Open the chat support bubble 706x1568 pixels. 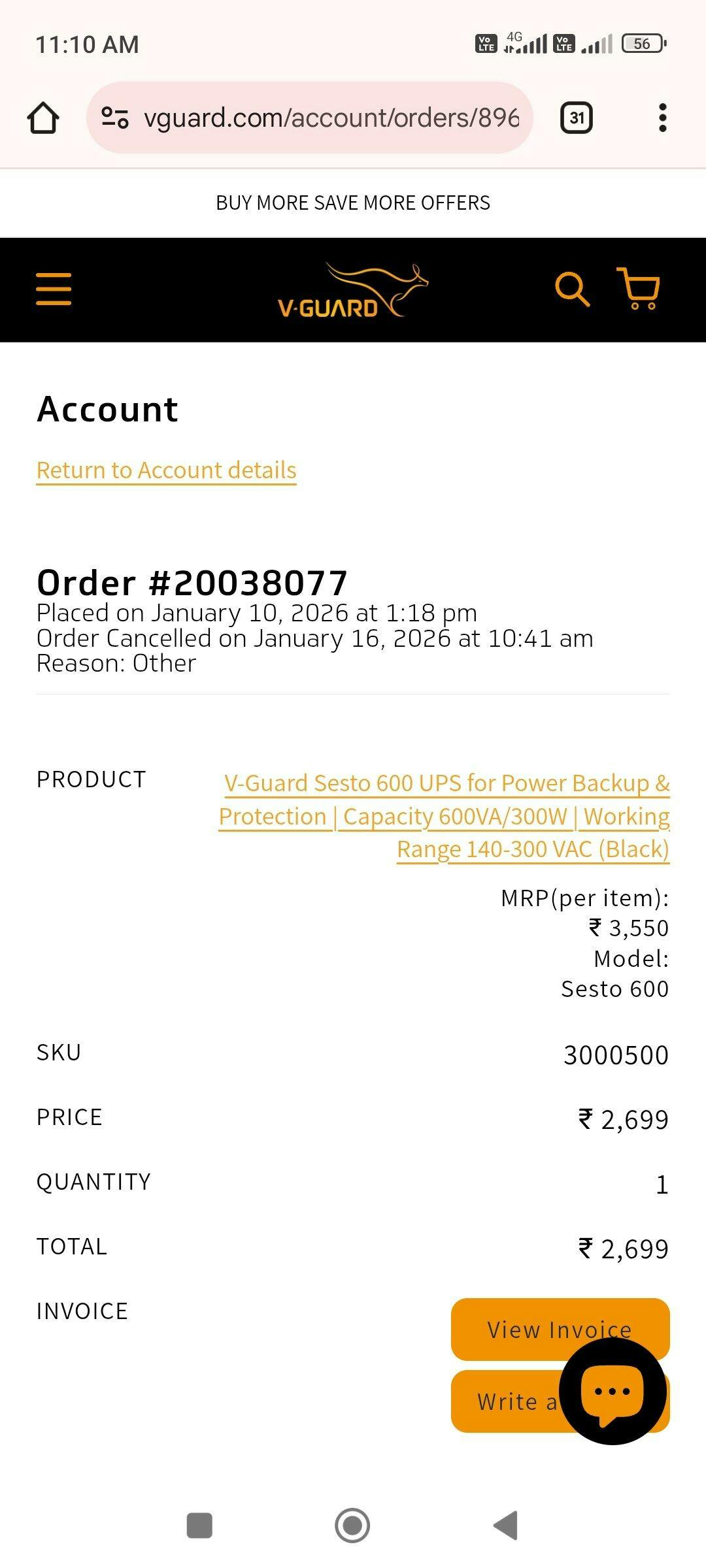click(613, 1392)
